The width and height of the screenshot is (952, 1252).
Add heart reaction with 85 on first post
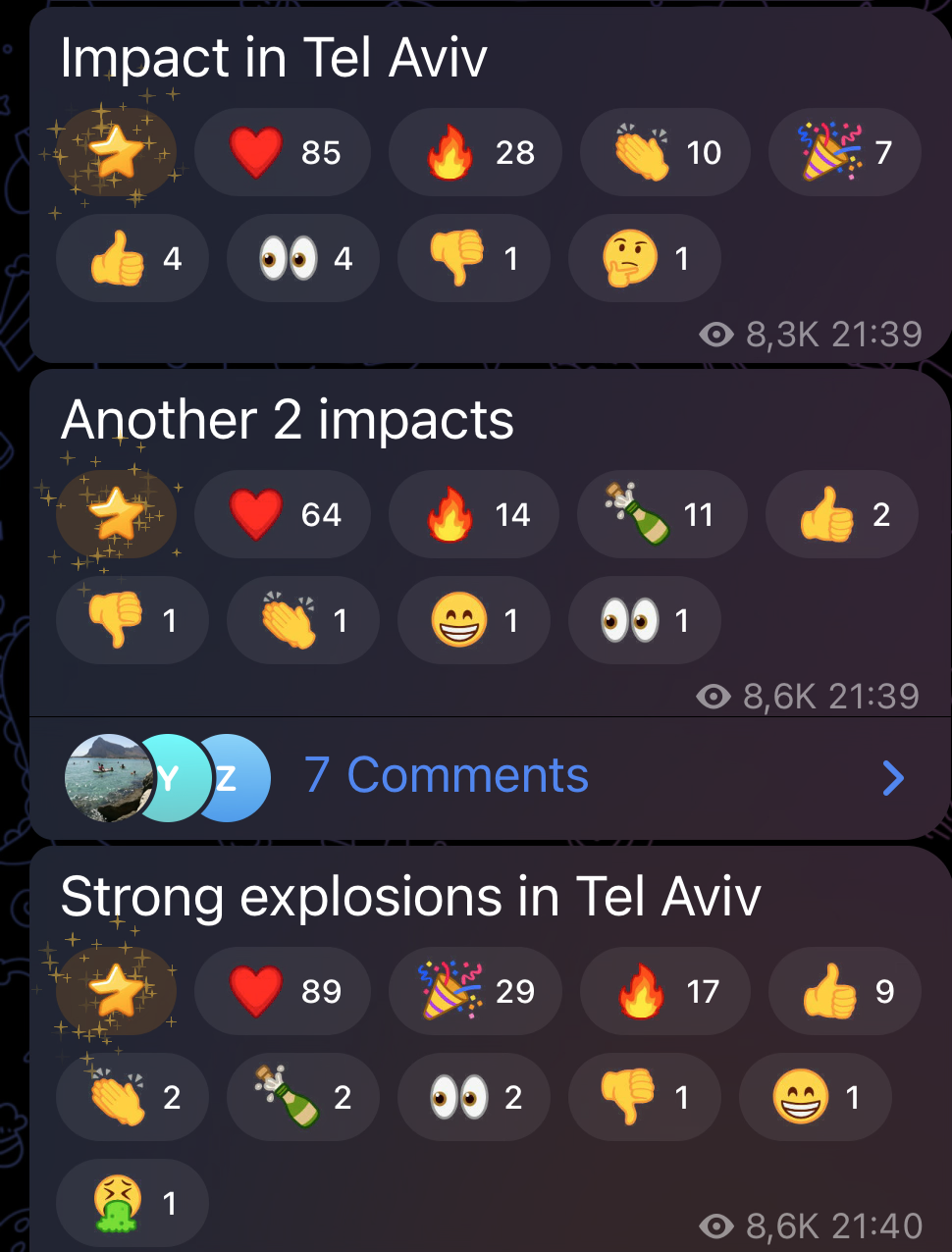click(283, 152)
